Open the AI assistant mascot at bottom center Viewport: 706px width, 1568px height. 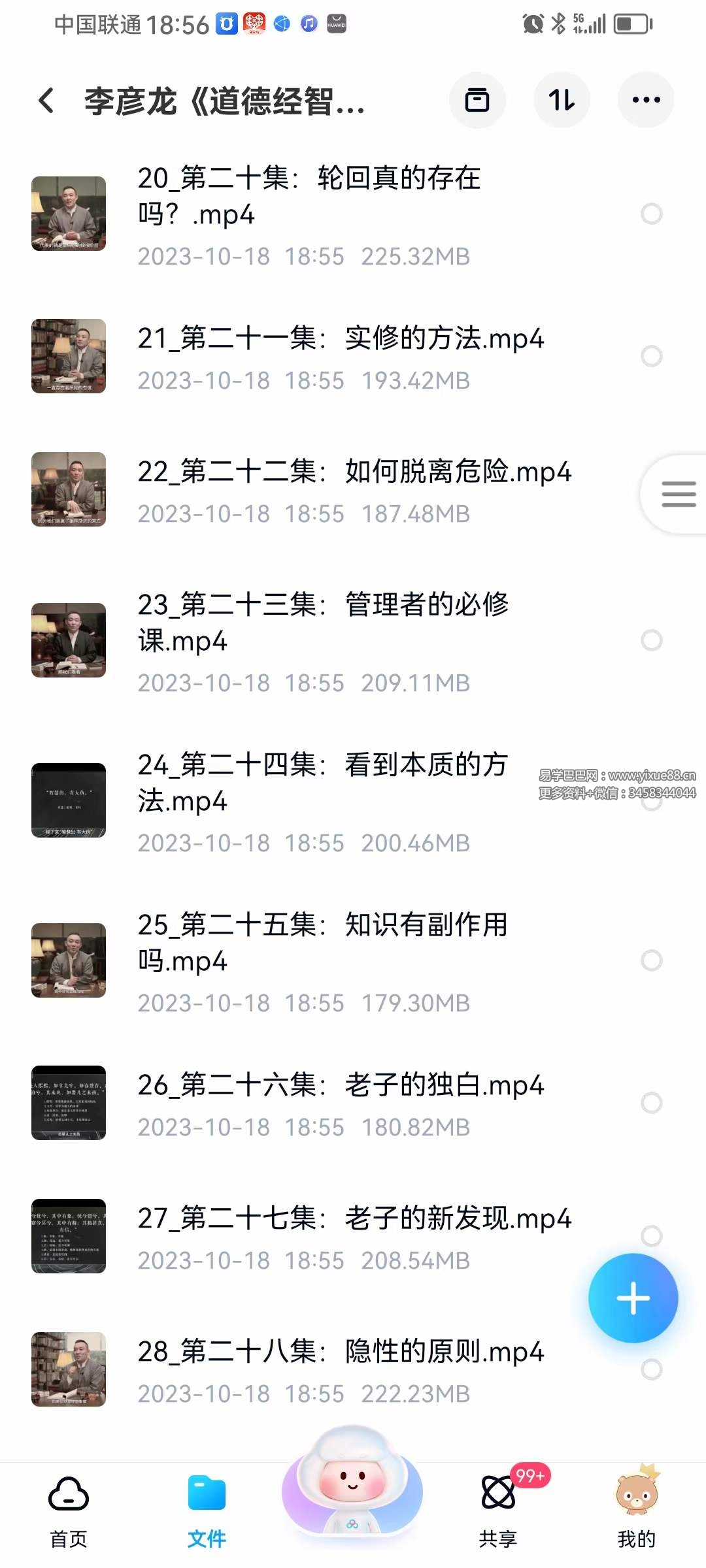click(x=352, y=1496)
